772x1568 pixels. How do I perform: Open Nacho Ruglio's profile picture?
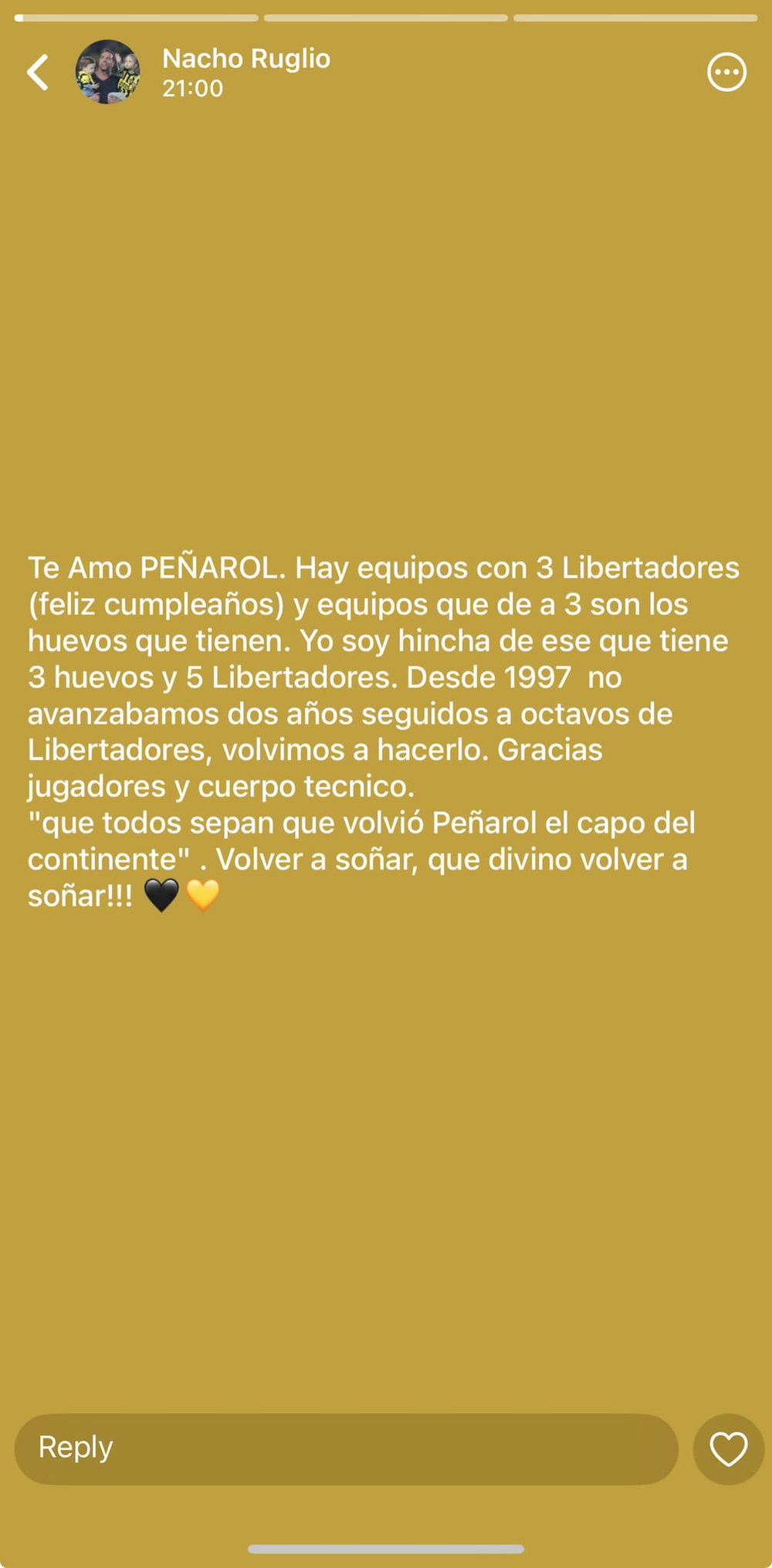coord(108,73)
